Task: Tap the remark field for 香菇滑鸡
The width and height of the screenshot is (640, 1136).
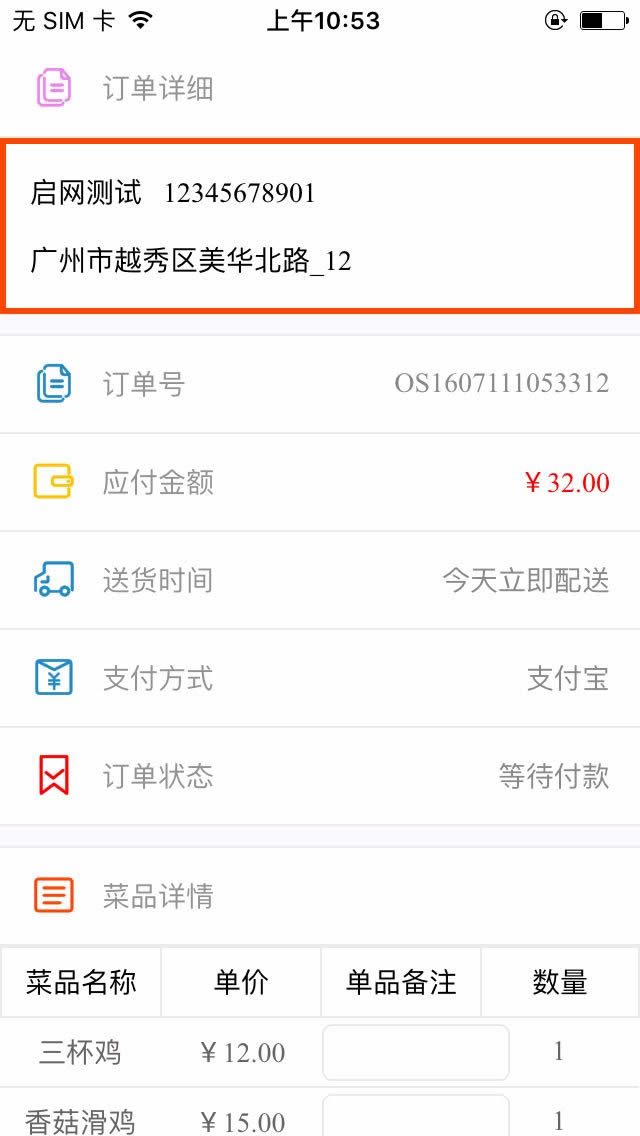Action: coord(415,1118)
